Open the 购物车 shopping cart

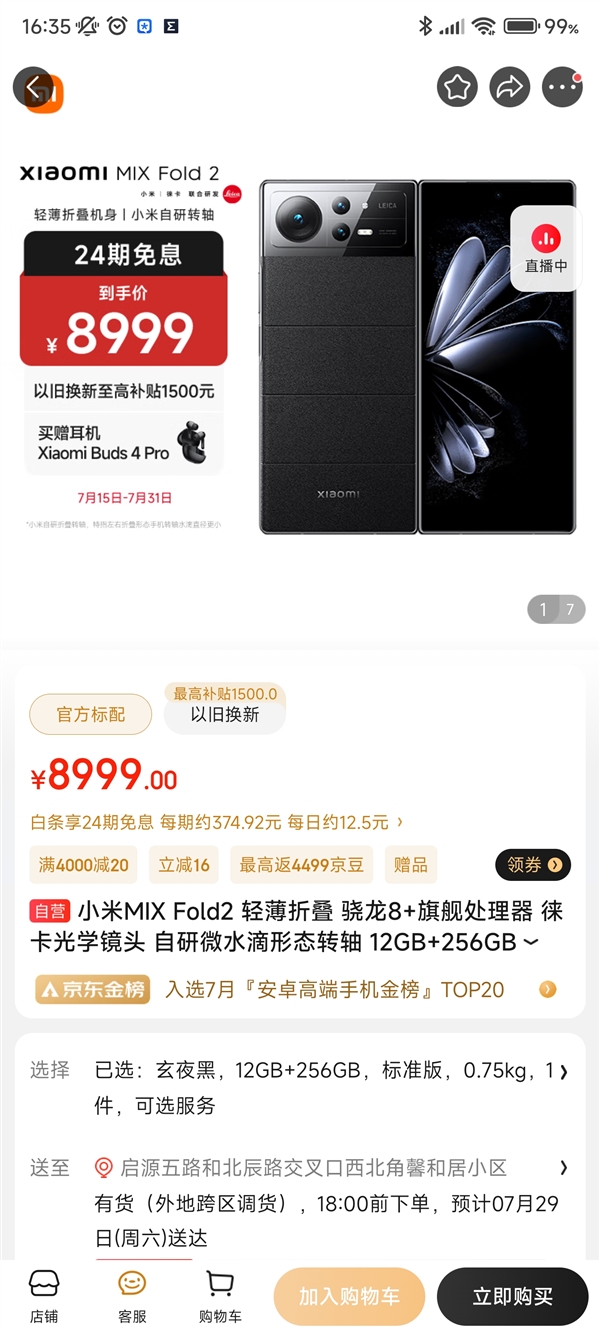pyautogui.click(x=220, y=1296)
